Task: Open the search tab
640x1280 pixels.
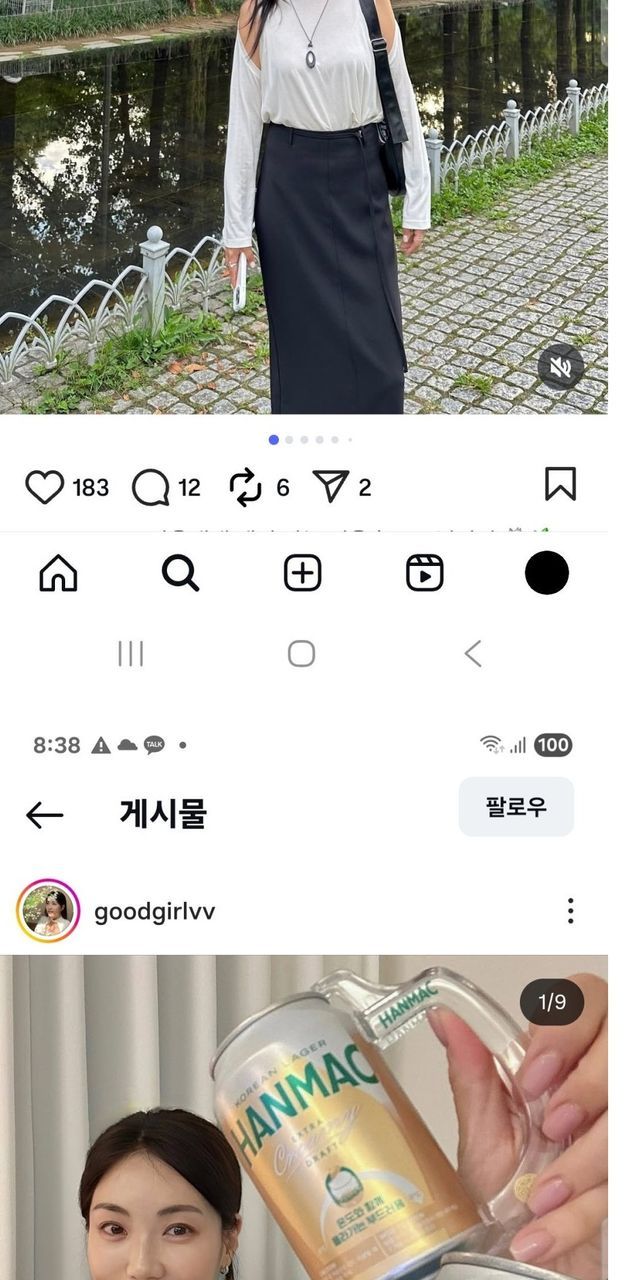Action: pos(180,573)
